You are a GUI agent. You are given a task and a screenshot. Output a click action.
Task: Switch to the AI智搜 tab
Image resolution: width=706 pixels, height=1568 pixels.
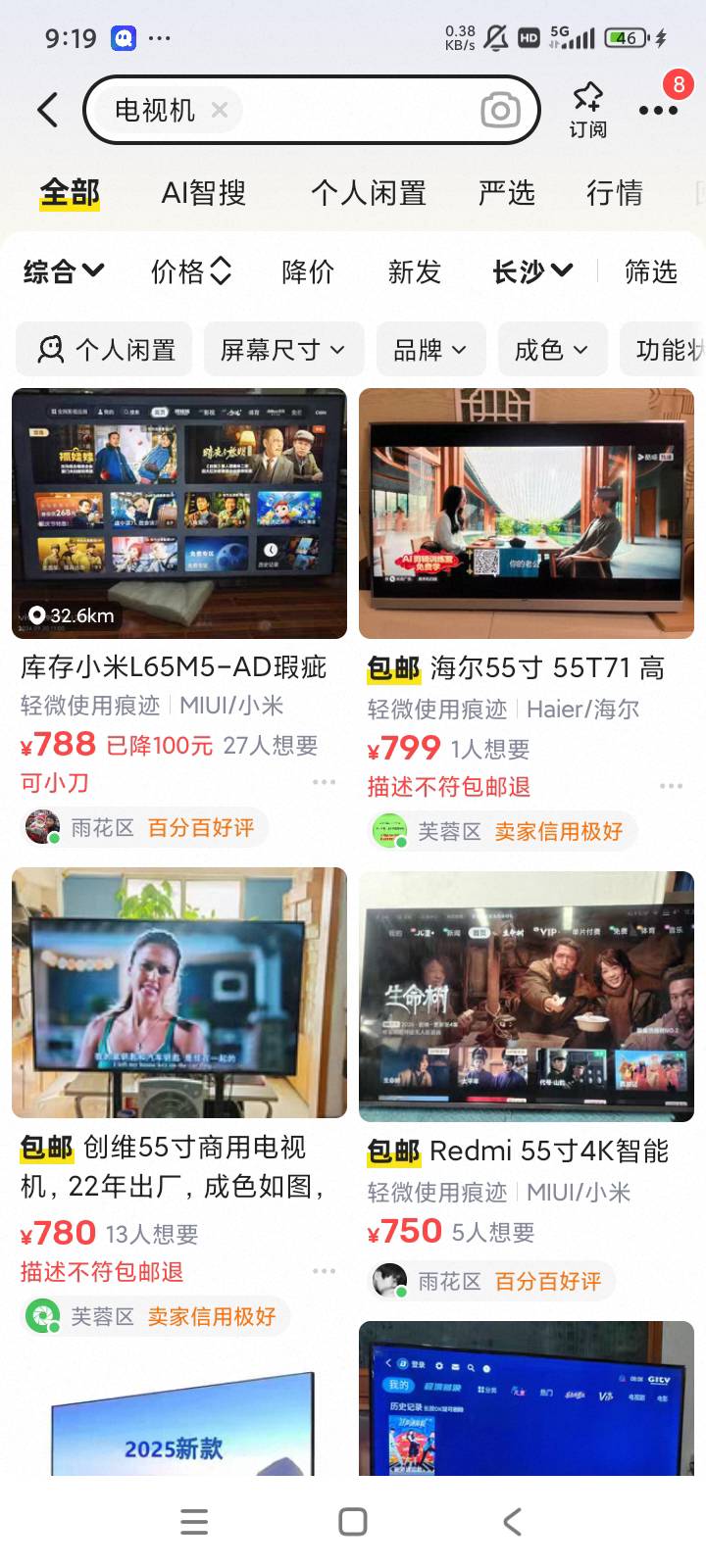click(x=203, y=193)
